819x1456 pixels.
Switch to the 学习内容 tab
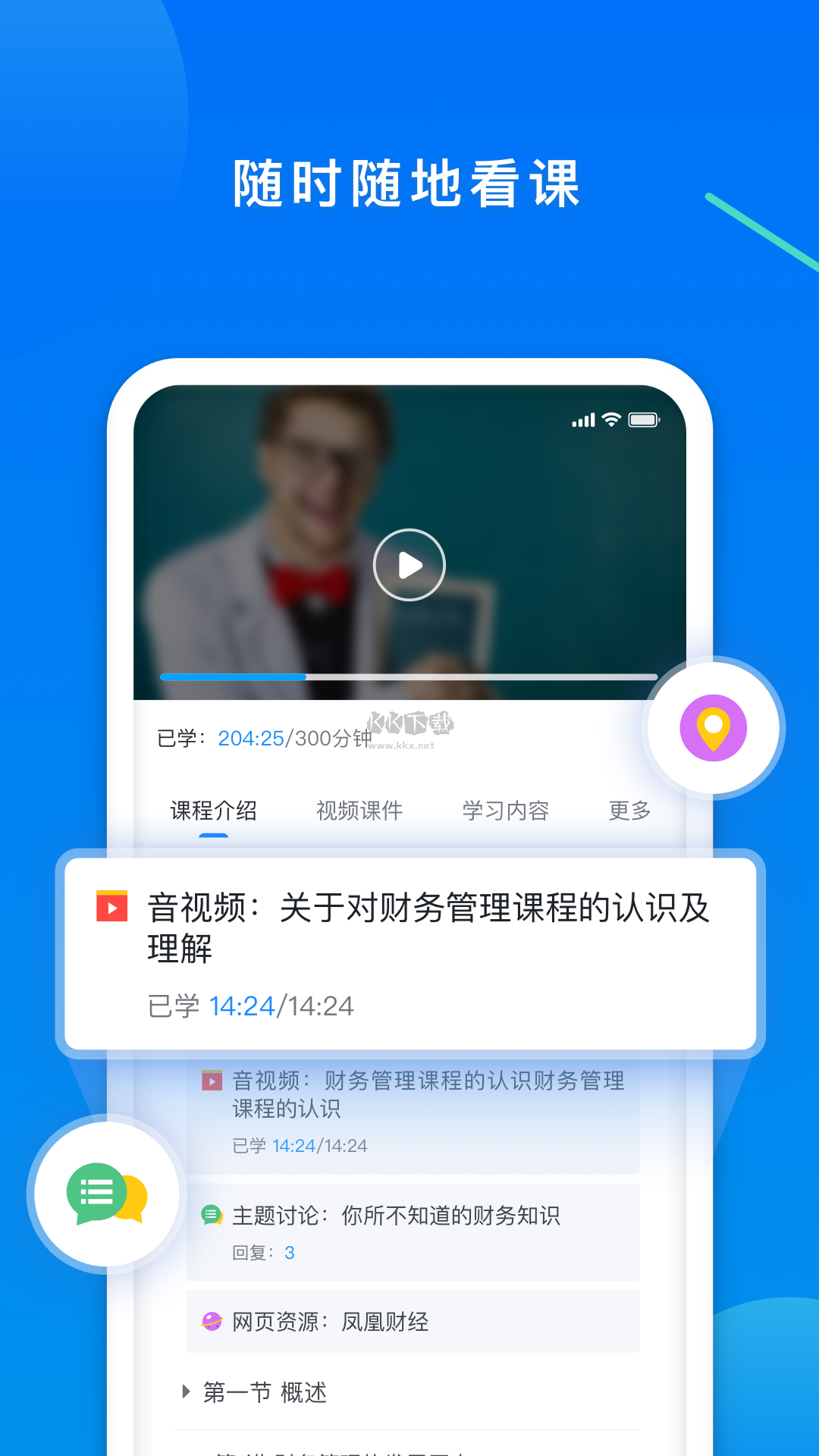(505, 810)
